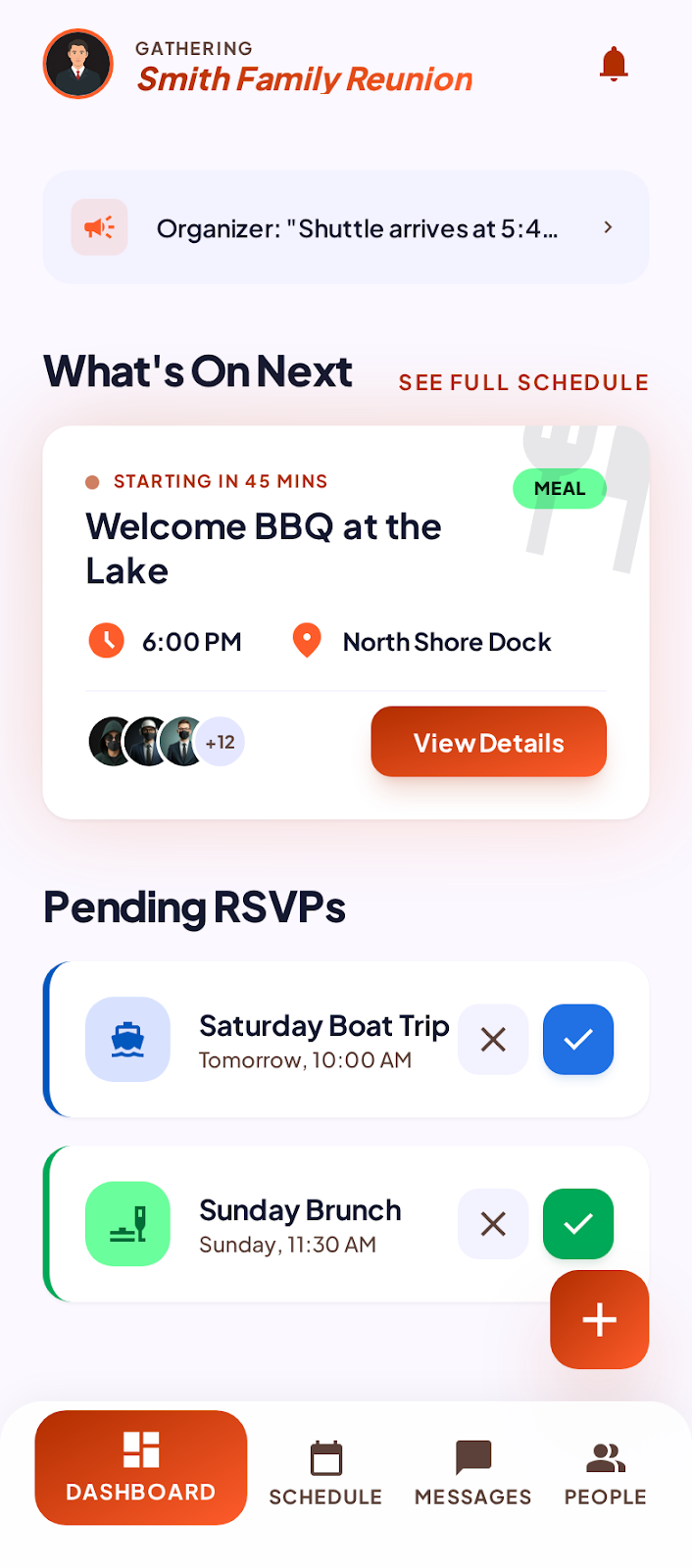Accept the Saturday Boat Trip
Image resolution: width=692 pixels, height=1568 pixels.
coord(578,1039)
